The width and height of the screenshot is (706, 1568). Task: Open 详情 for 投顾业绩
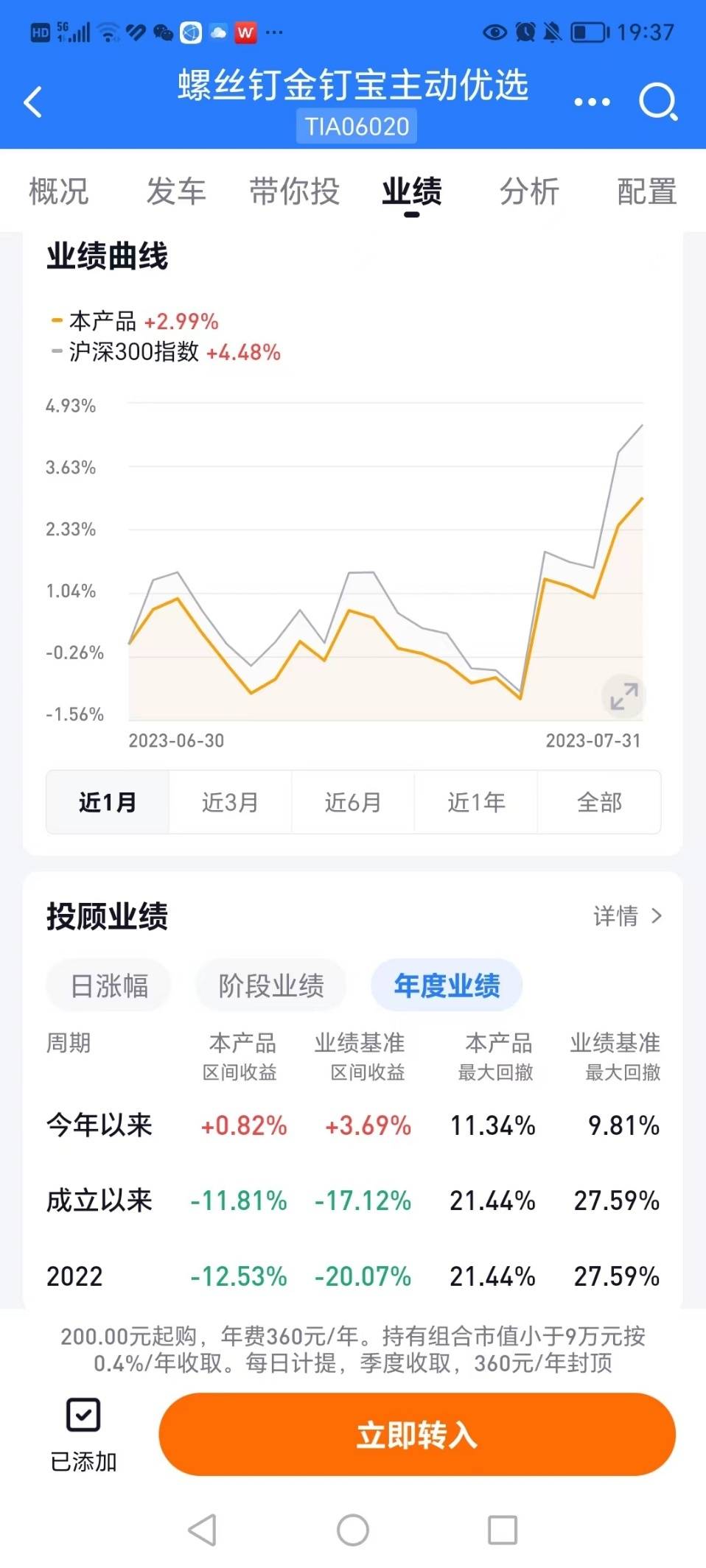(x=627, y=916)
